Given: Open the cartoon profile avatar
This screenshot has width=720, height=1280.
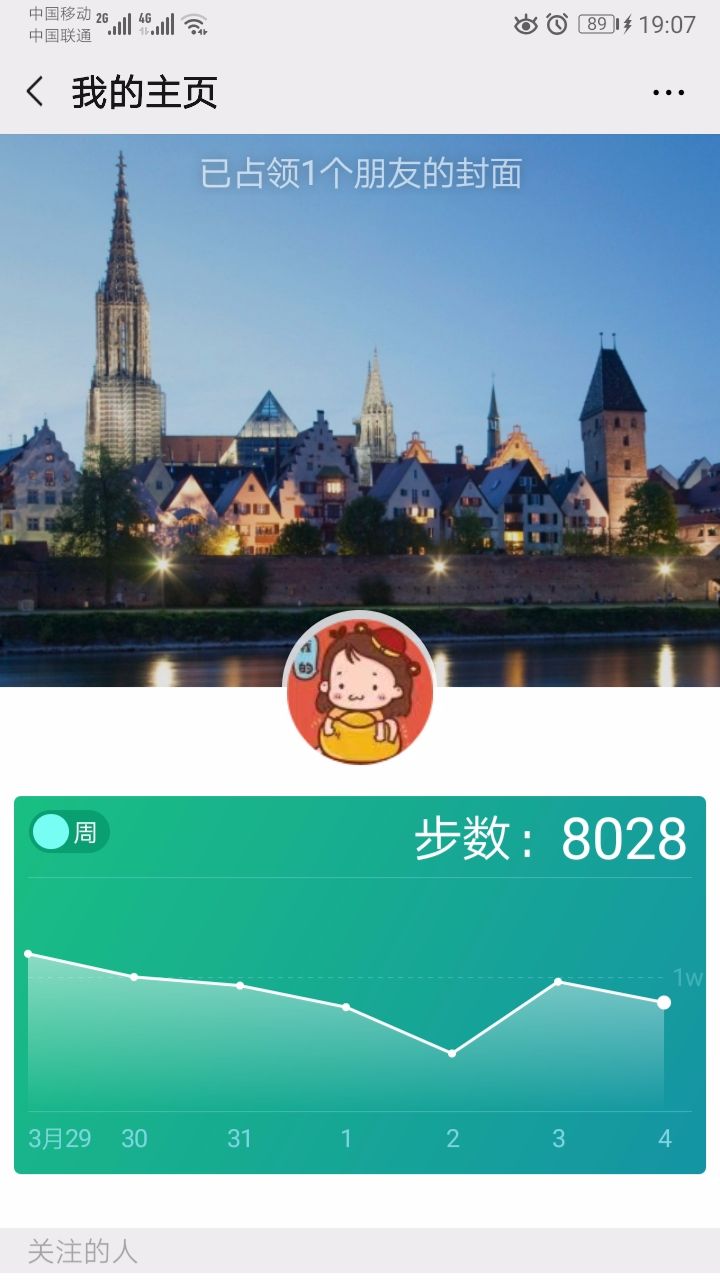Looking at the screenshot, I should coord(360,690).
